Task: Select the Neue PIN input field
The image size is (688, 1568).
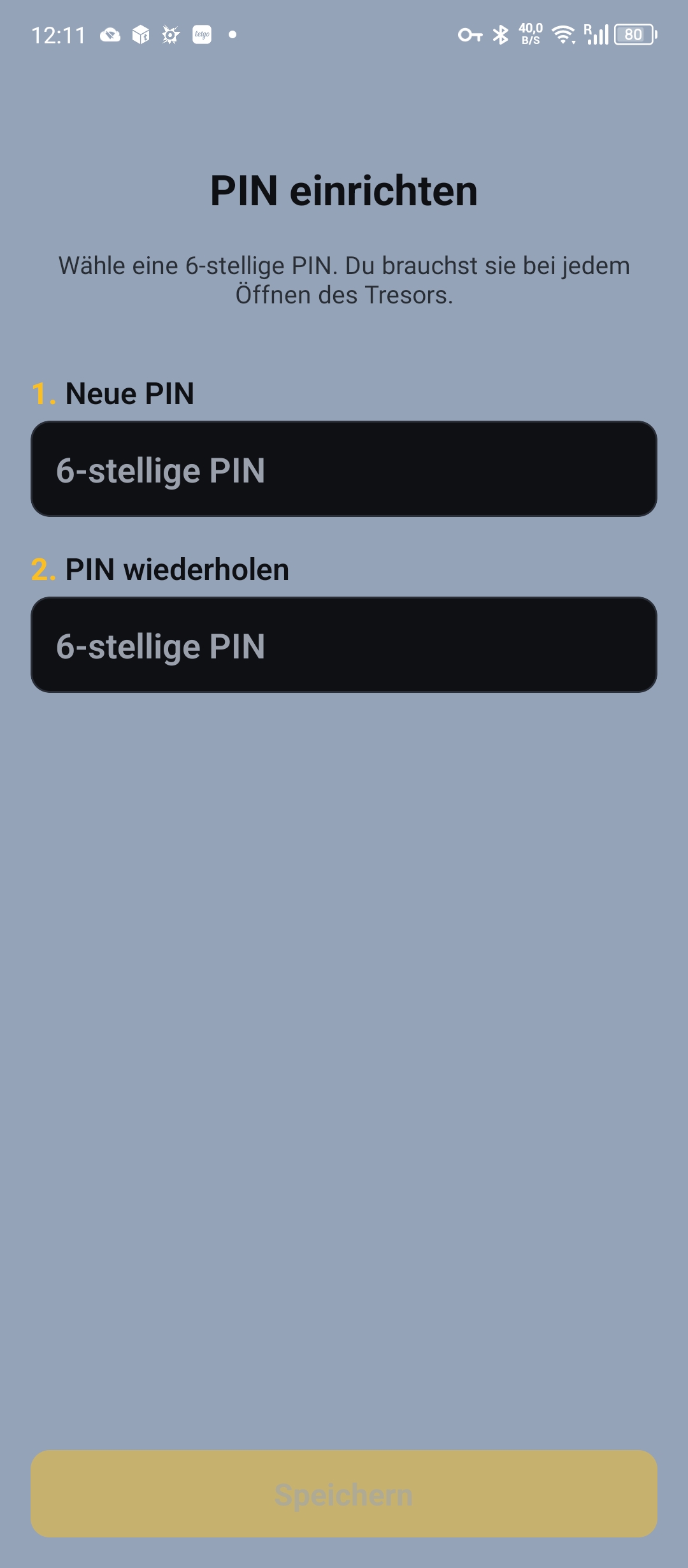Action: pyautogui.click(x=344, y=470)
